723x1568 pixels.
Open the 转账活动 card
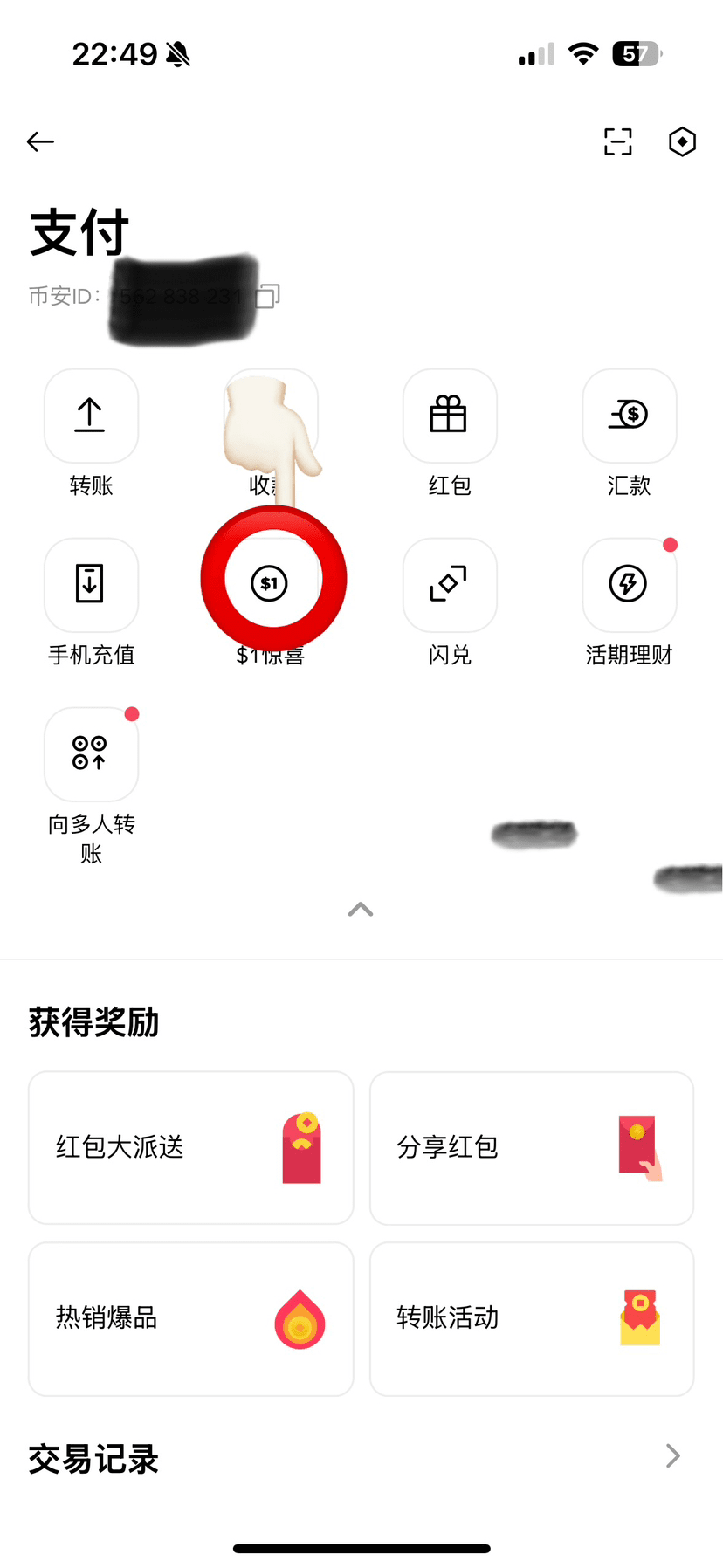click(x=531, y=1318)
